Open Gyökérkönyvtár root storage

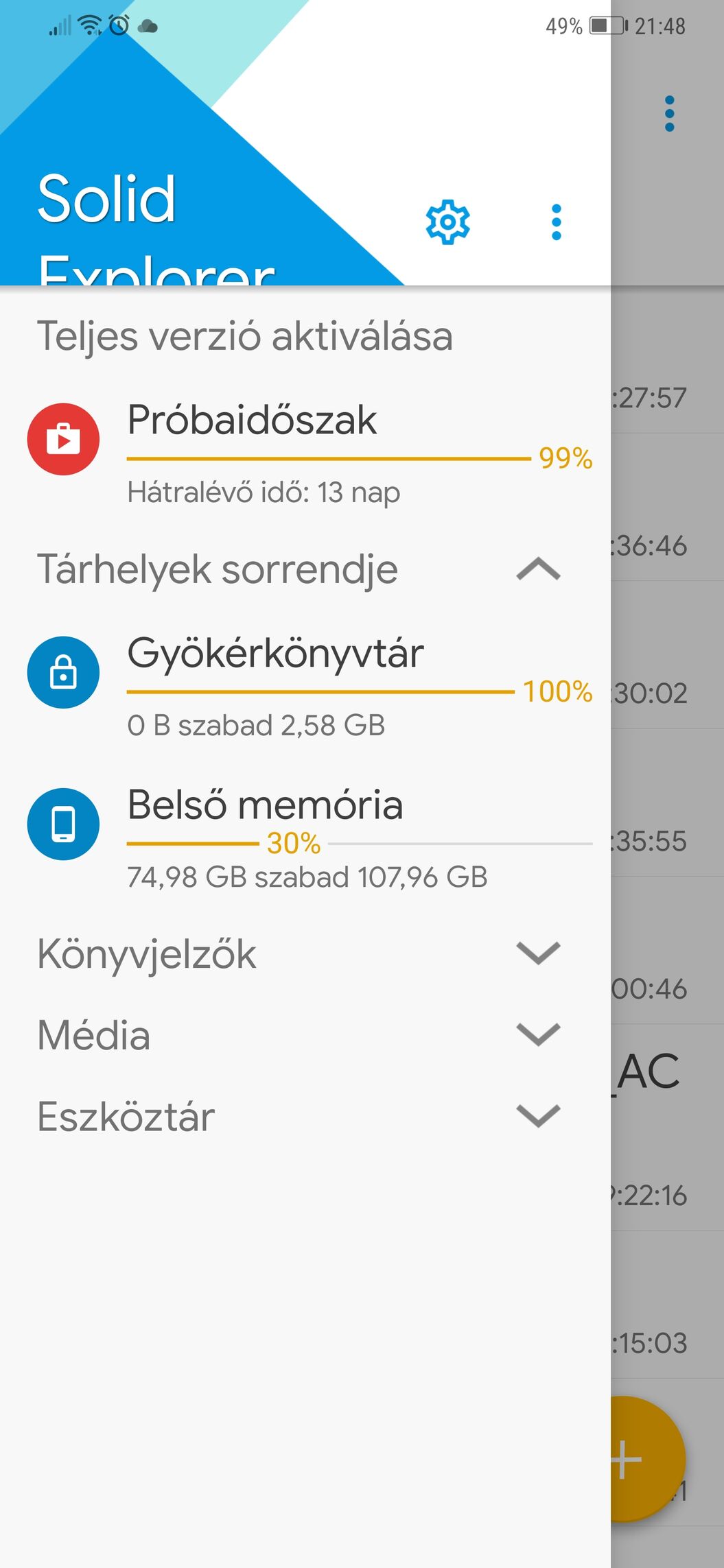305,687
